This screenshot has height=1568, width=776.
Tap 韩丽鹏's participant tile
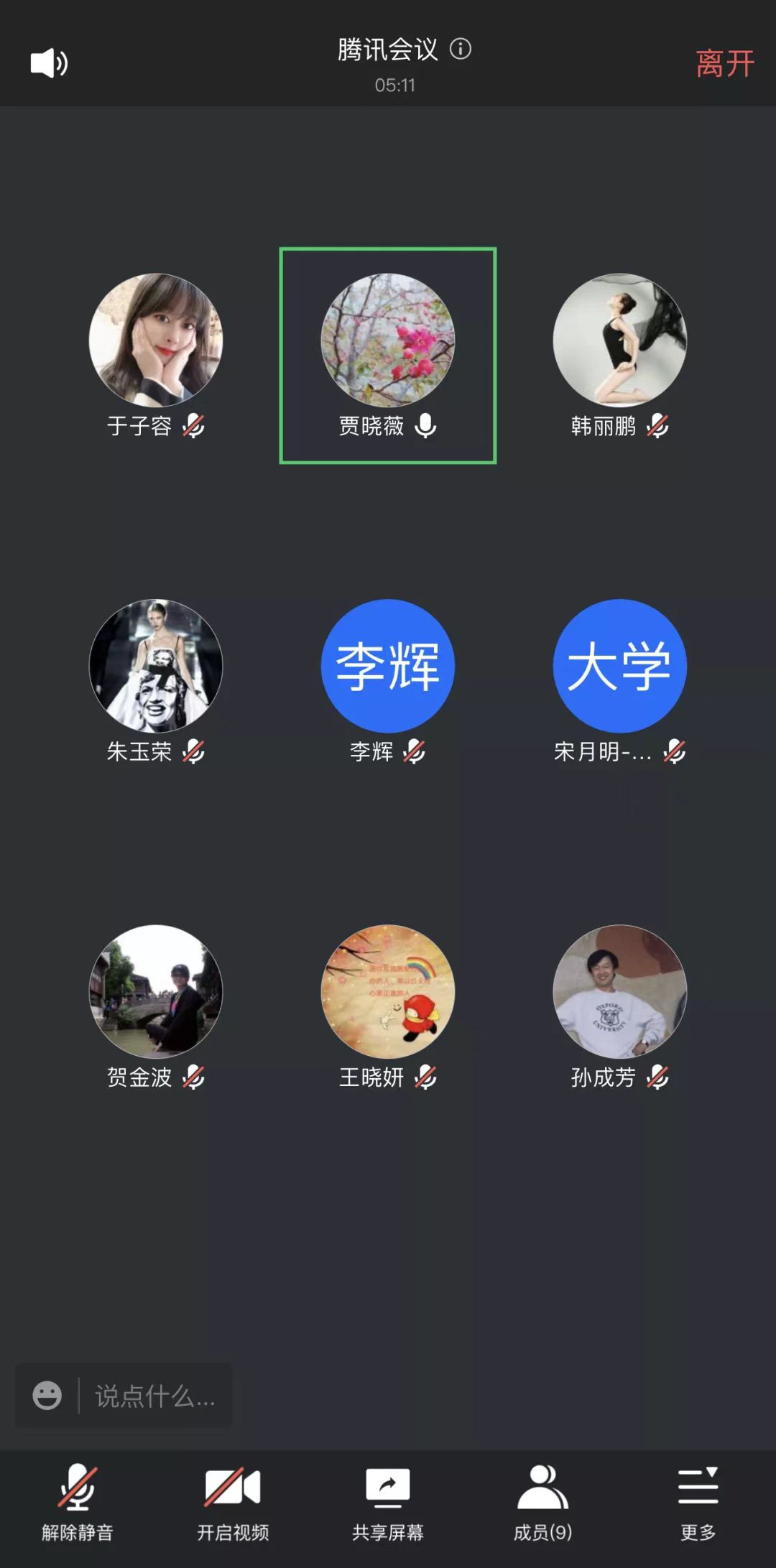(x=619, y=340)
